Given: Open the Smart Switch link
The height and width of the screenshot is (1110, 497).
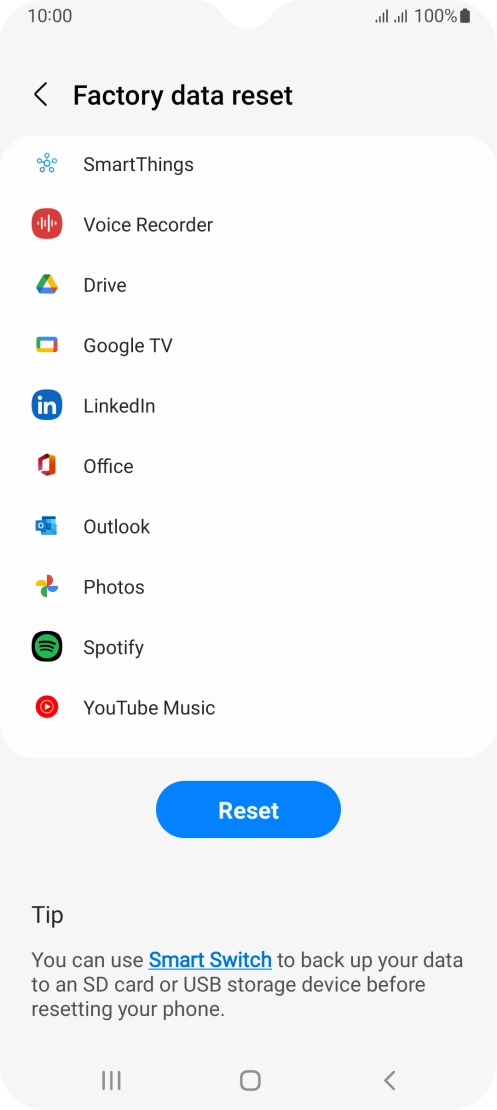Looking at the screenshot, I should point(210,960).
